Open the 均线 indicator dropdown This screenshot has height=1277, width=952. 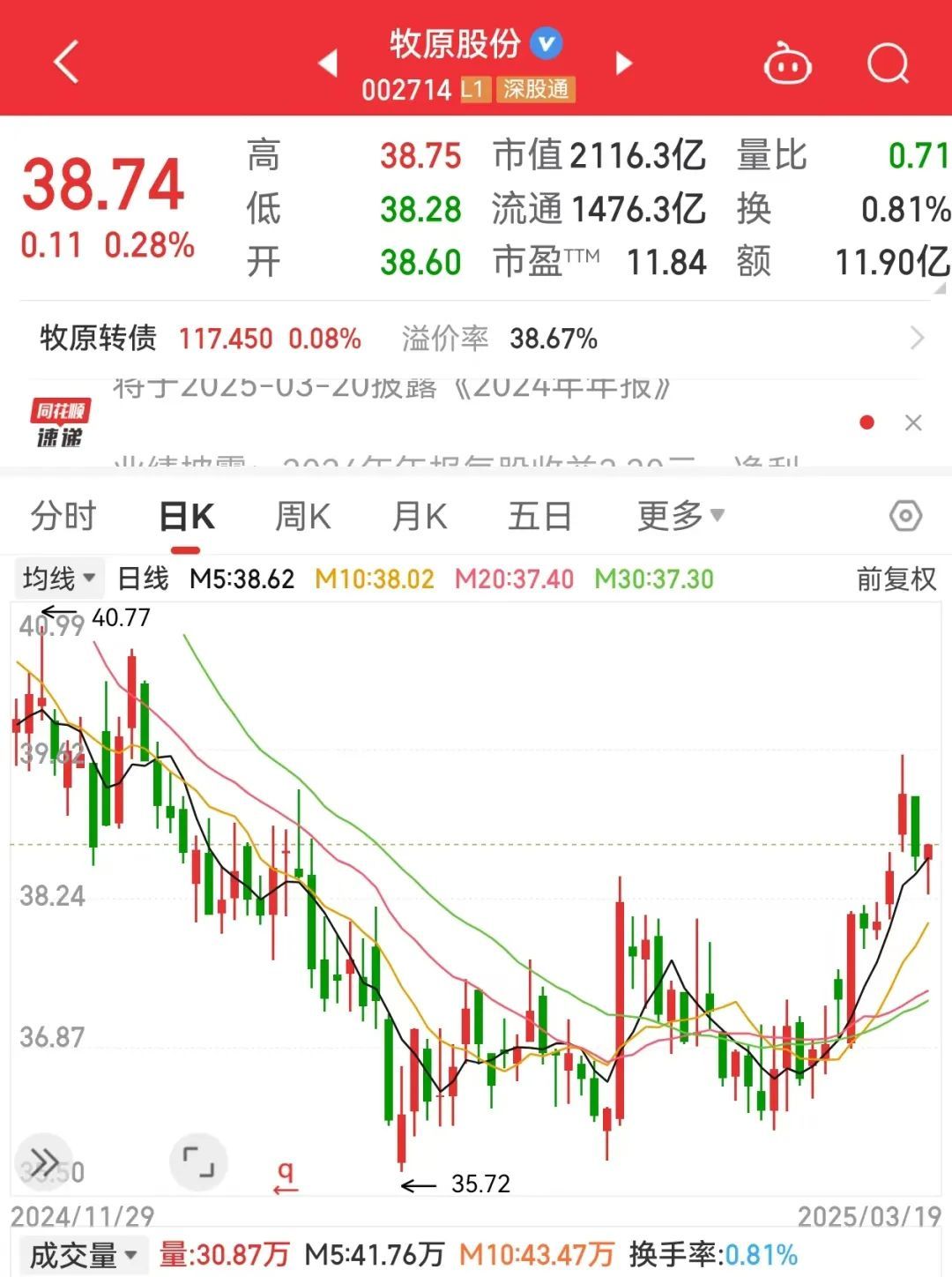(58, 579)
